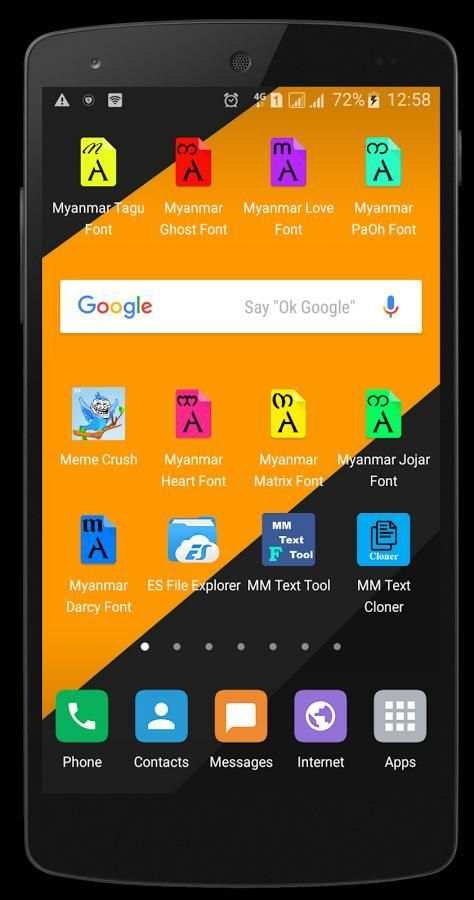Jump to the second home page dot
The height and width of the screenshot is (900, 474).
click(177, 646)
